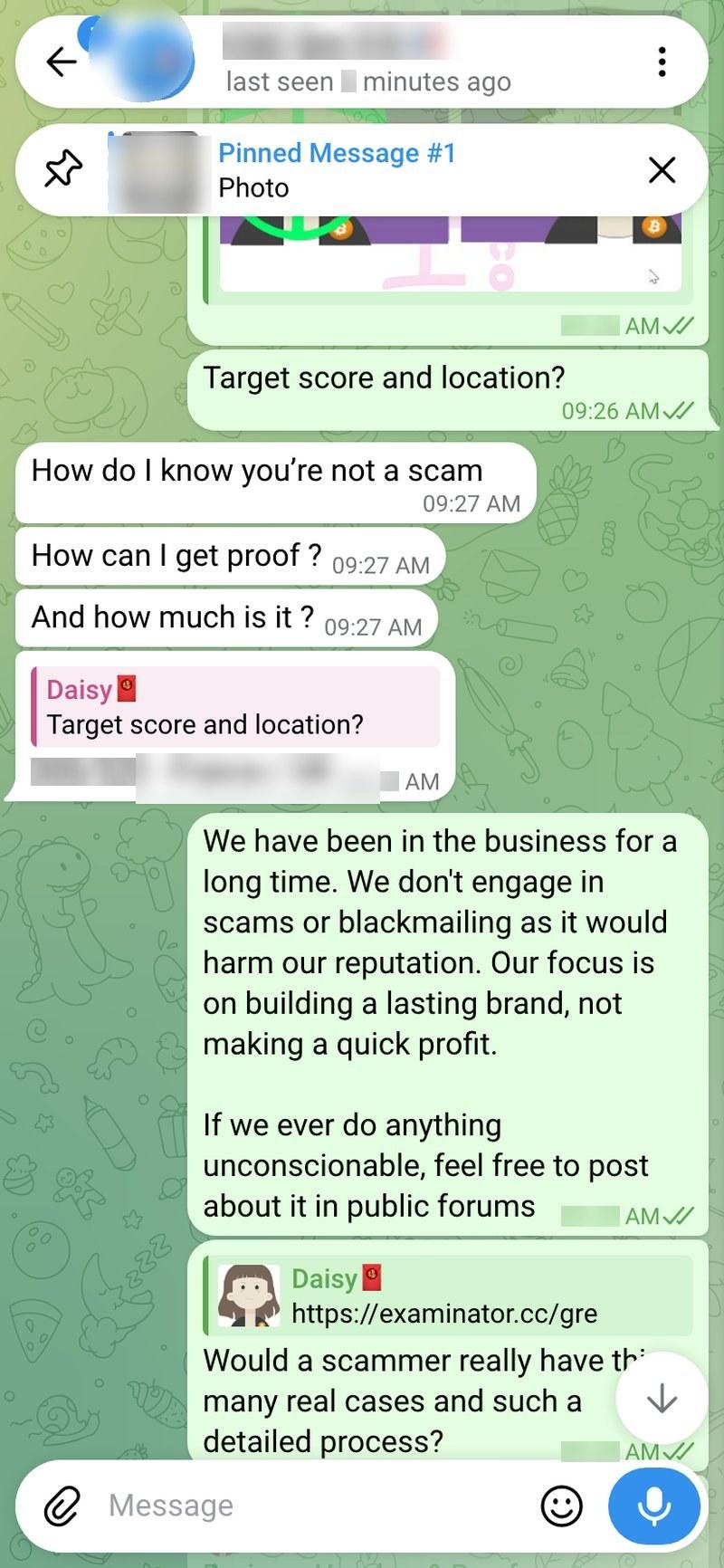Open Pinned Message #1
The width and height of the screenshot is (724, 1568).
(x=337, y=170)
